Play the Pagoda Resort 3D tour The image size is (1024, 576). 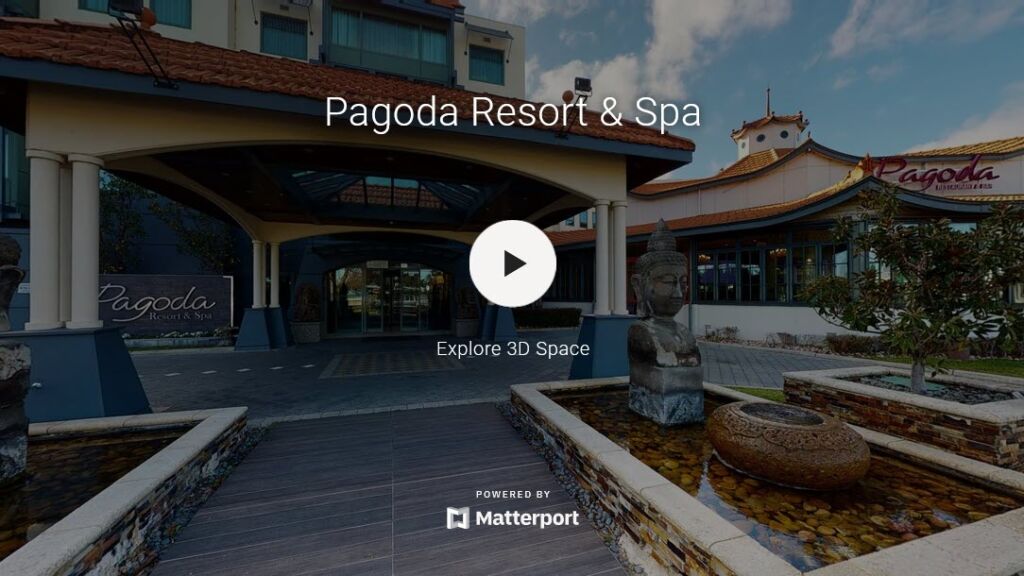(x=512, y=264)
